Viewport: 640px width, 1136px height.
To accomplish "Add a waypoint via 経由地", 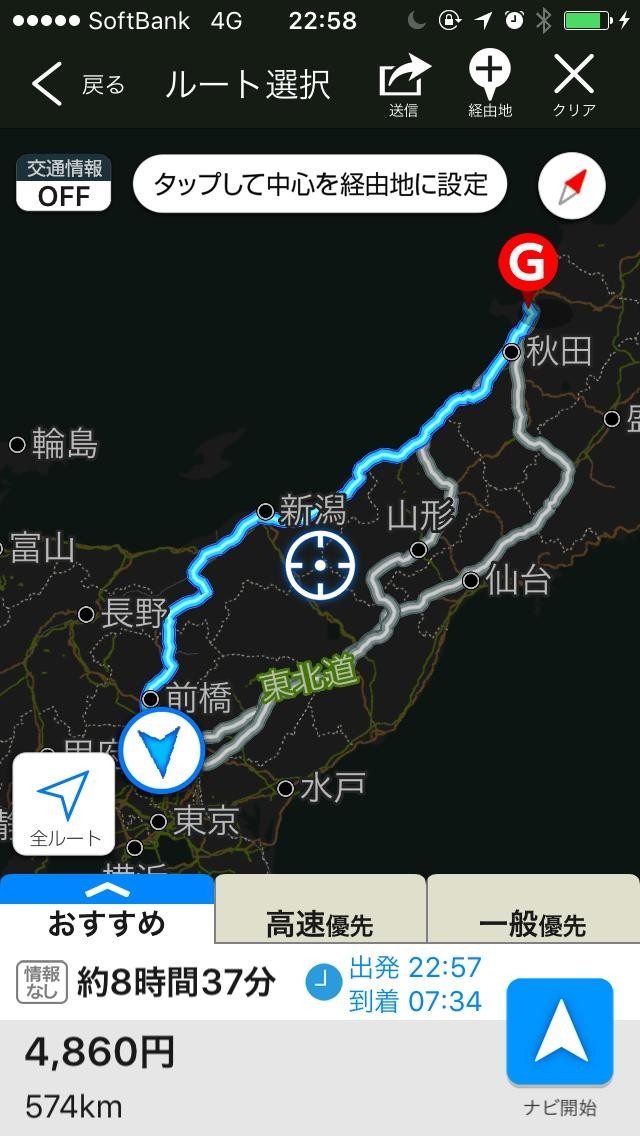I will (x=490, y=85).
